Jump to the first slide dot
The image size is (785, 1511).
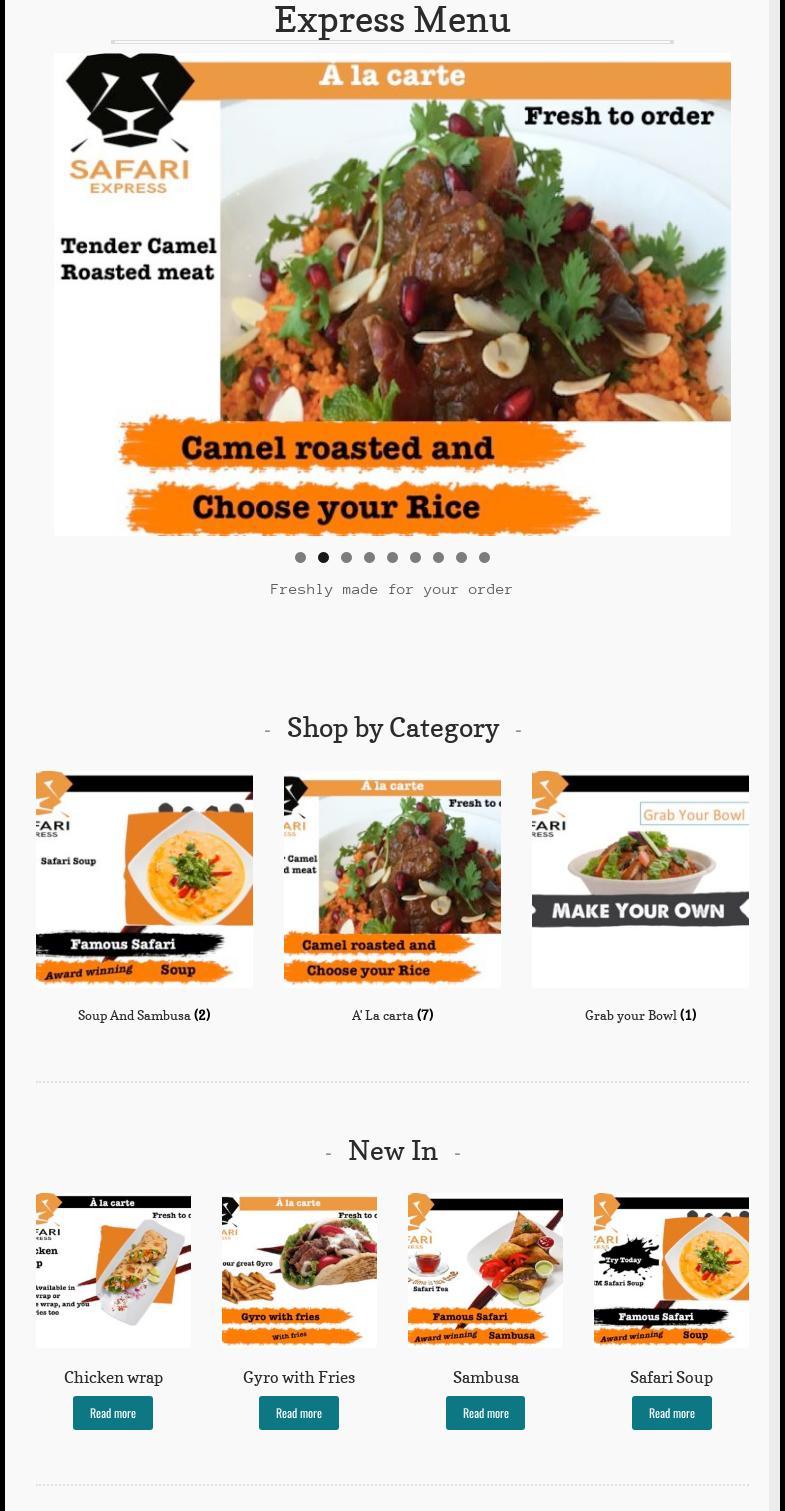300,558
